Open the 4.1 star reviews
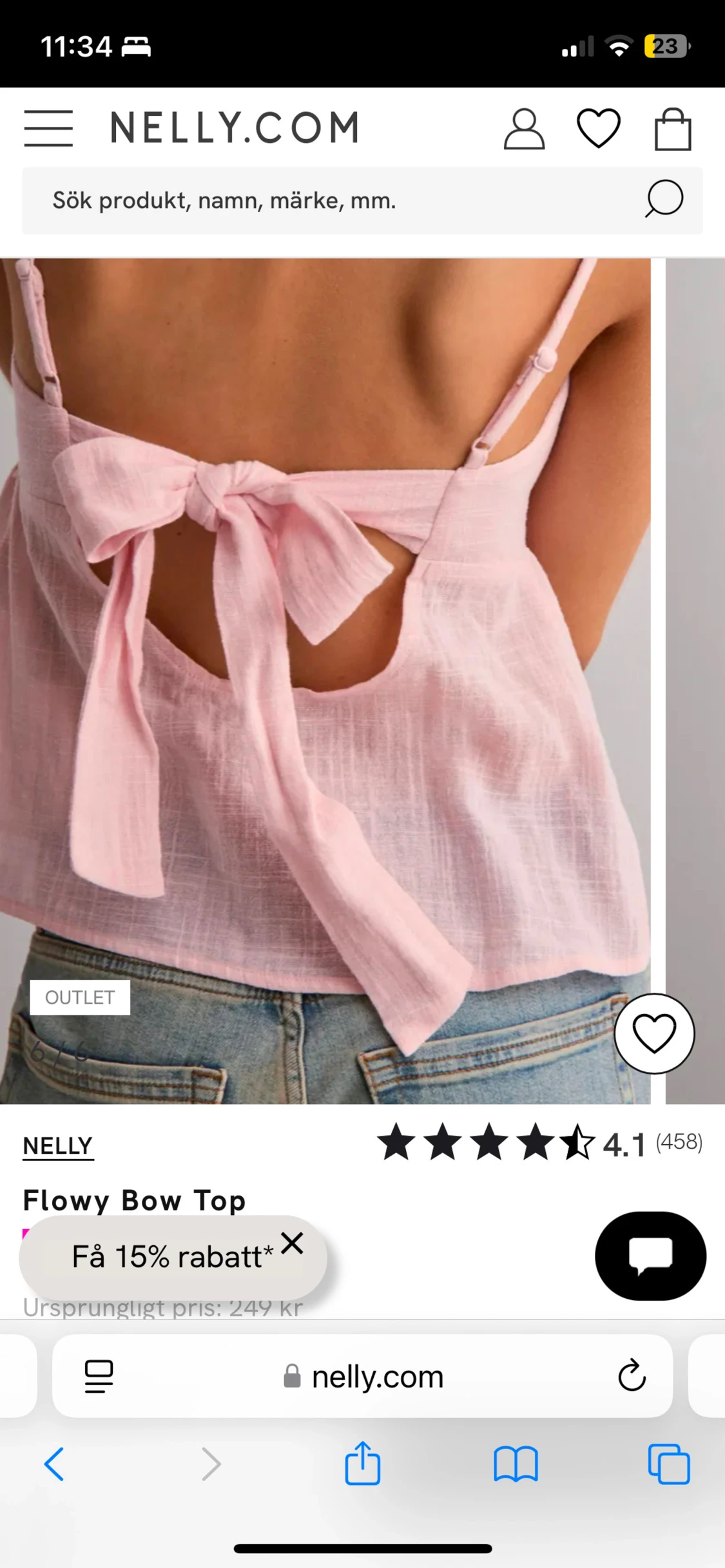Viewport: 725px width, 1568px height. 540,1143
